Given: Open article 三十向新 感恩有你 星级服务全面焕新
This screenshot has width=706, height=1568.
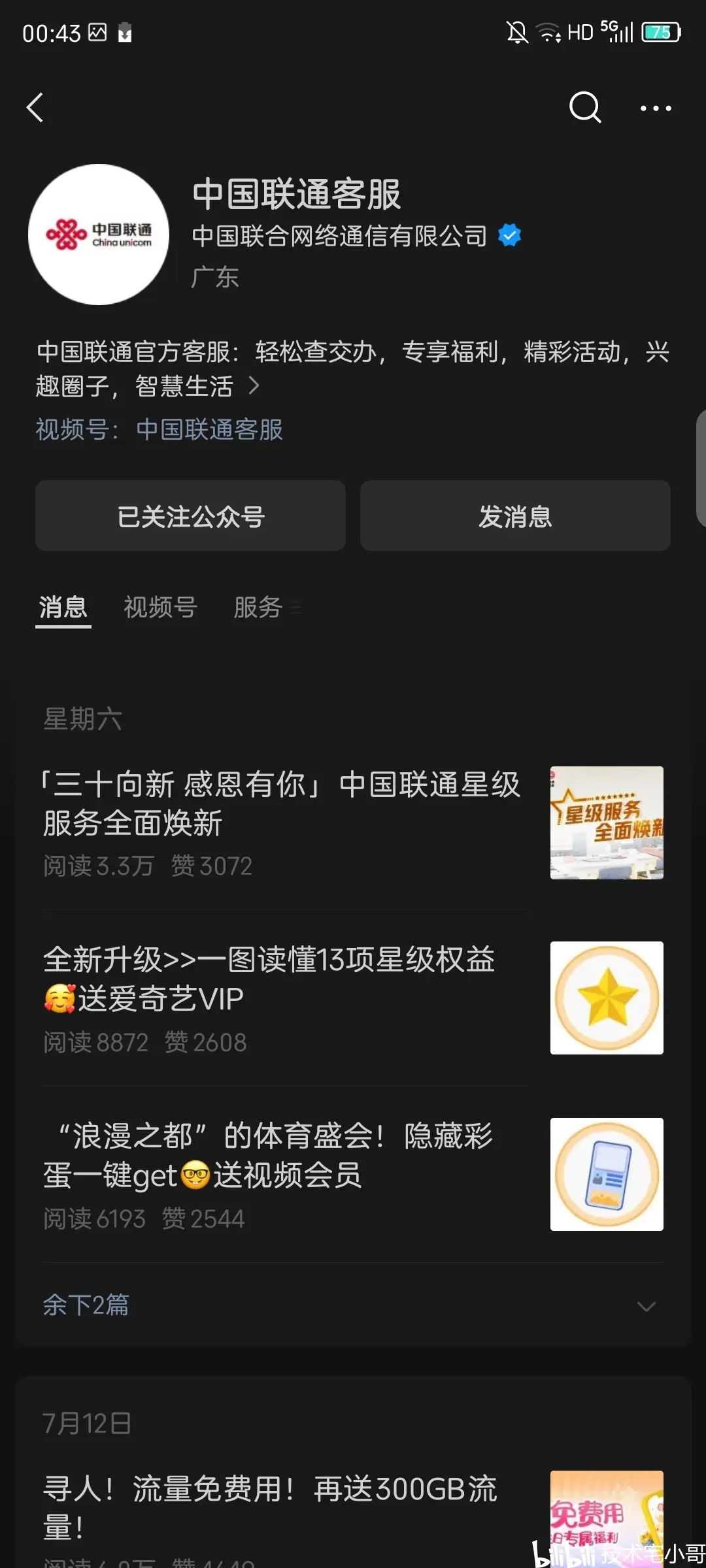Looking at the screenshot, I should pos(281,804).
